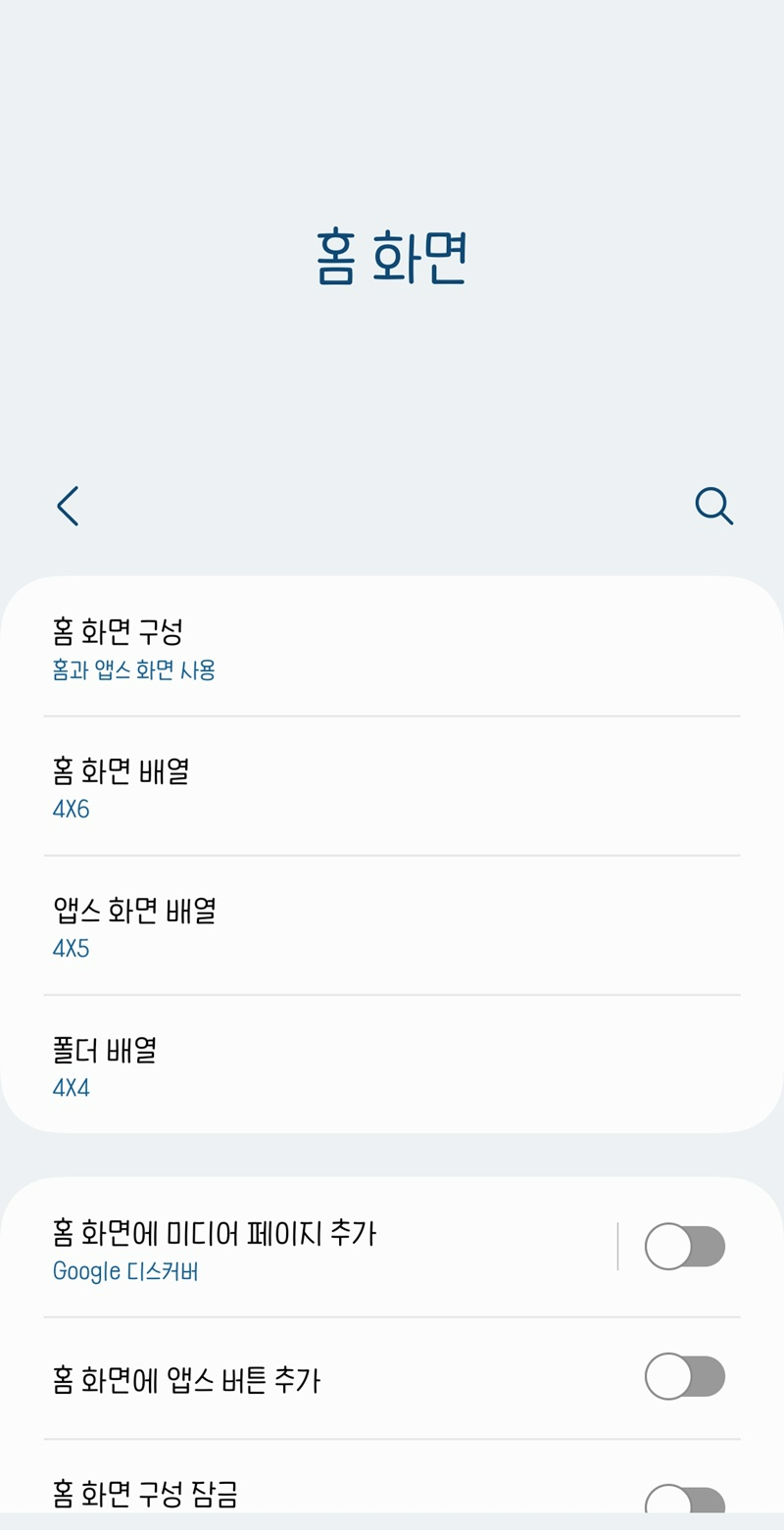The height and width of the screenshot is (1530, 784).
Task: Tap the divider beside the media page switch
Action: click(617, 1246)
